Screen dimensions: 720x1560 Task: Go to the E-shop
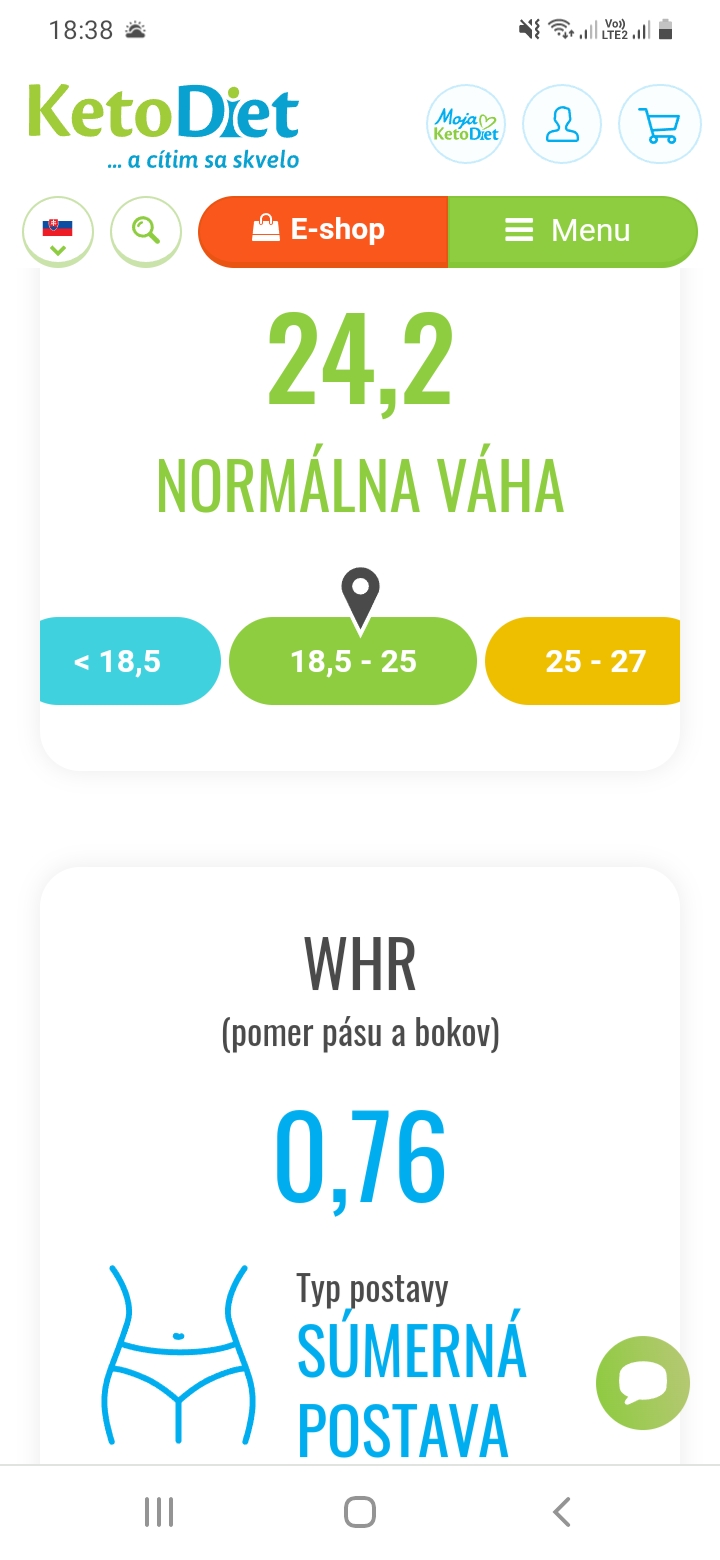click(x=323, y=231)
